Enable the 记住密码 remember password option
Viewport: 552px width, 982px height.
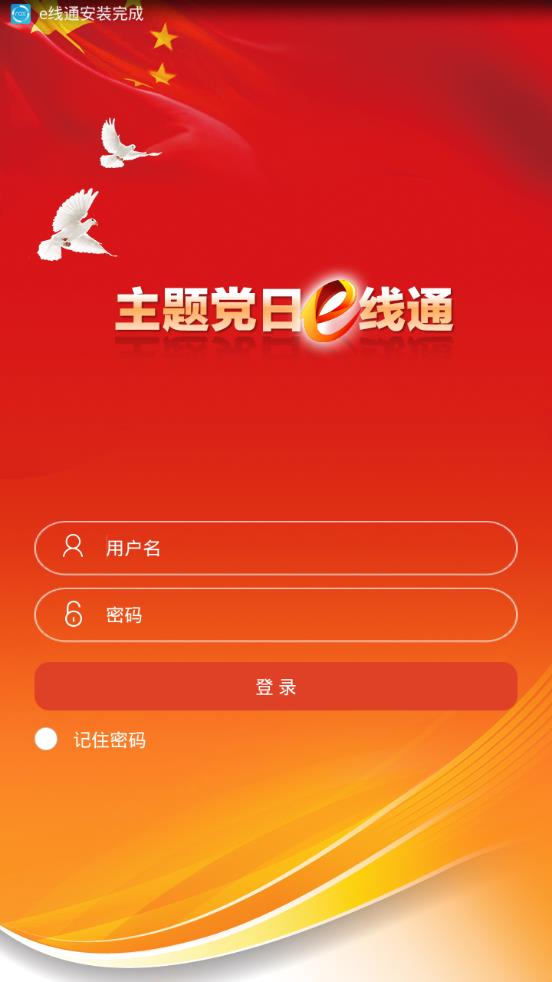click(x=46, y=739)
